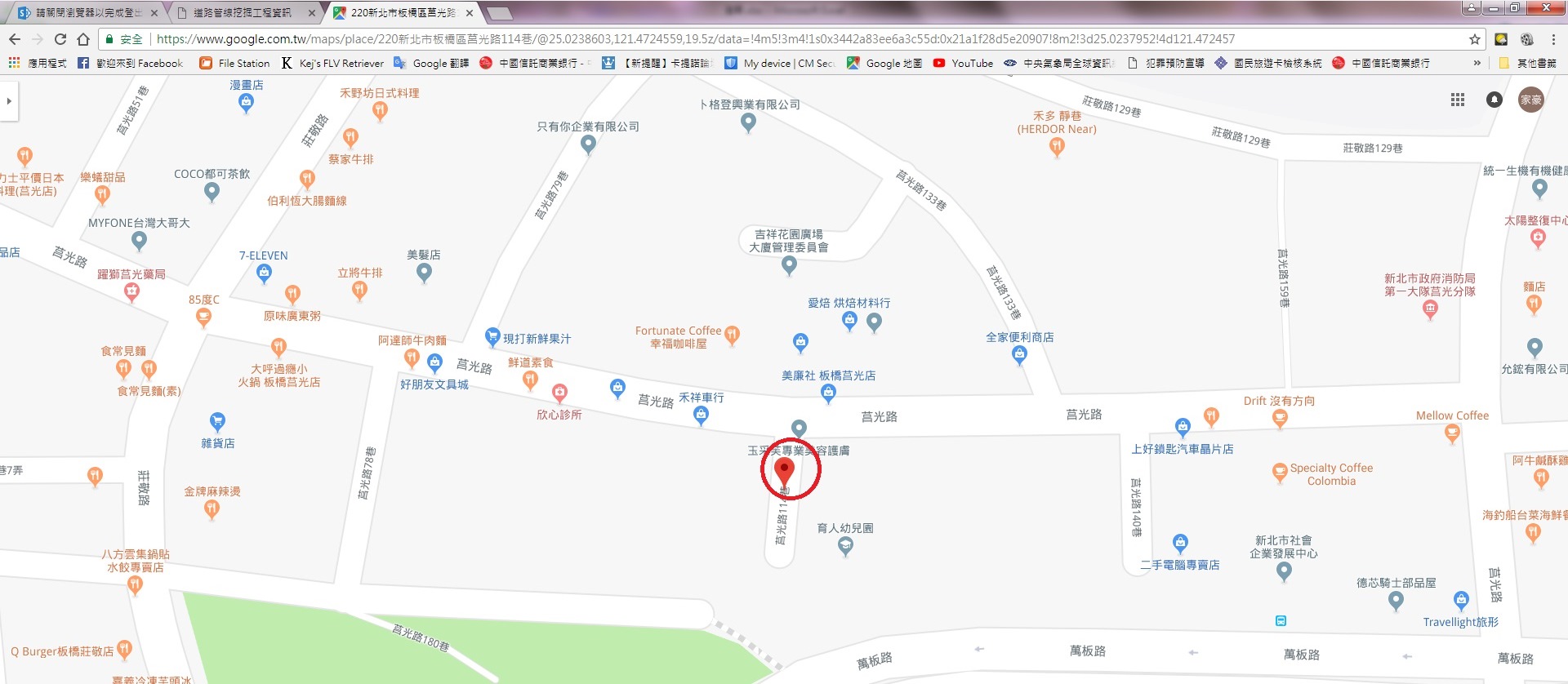
Task: Select Fortunate Coffee place marker
Action: [732, 333]
